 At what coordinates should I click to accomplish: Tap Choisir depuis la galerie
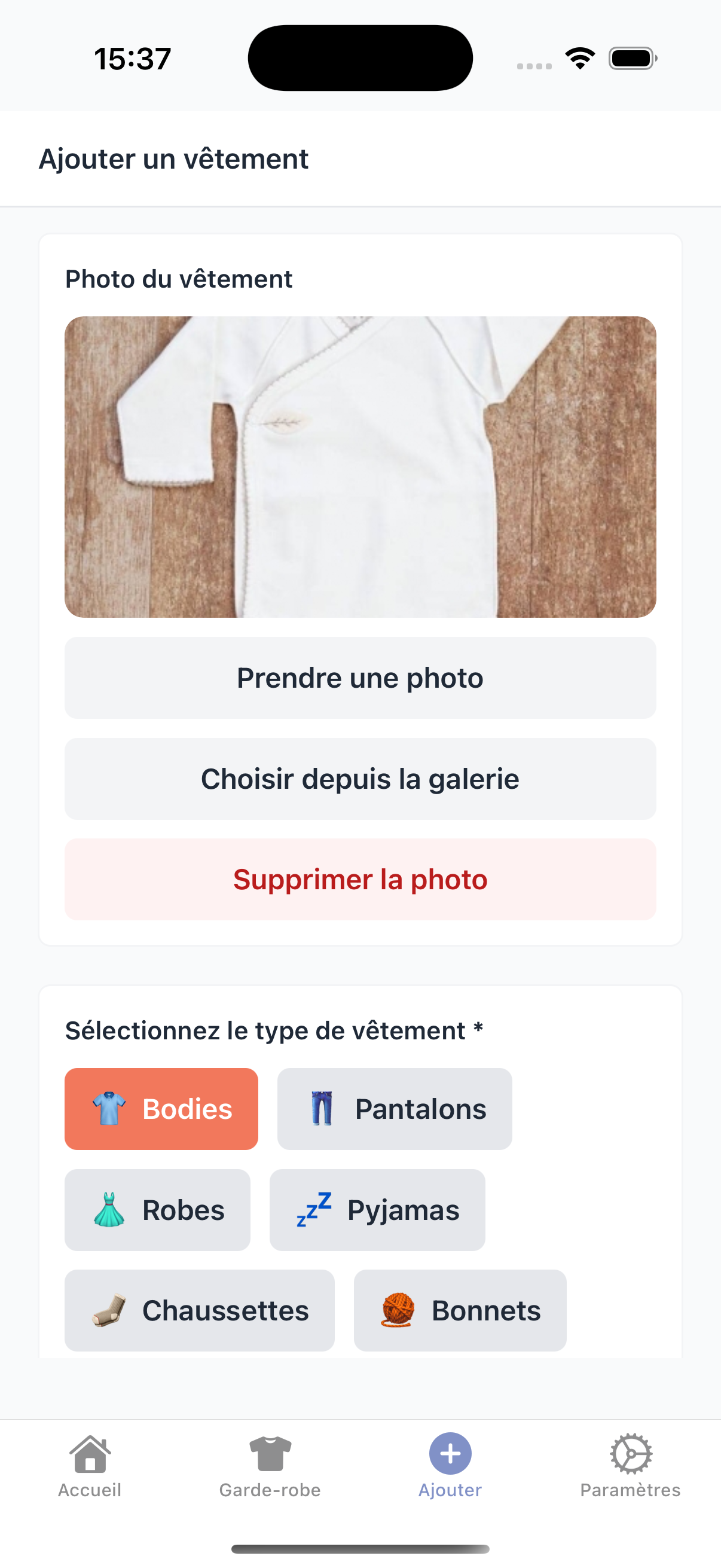pyautogui.click(x=360, y=779)
